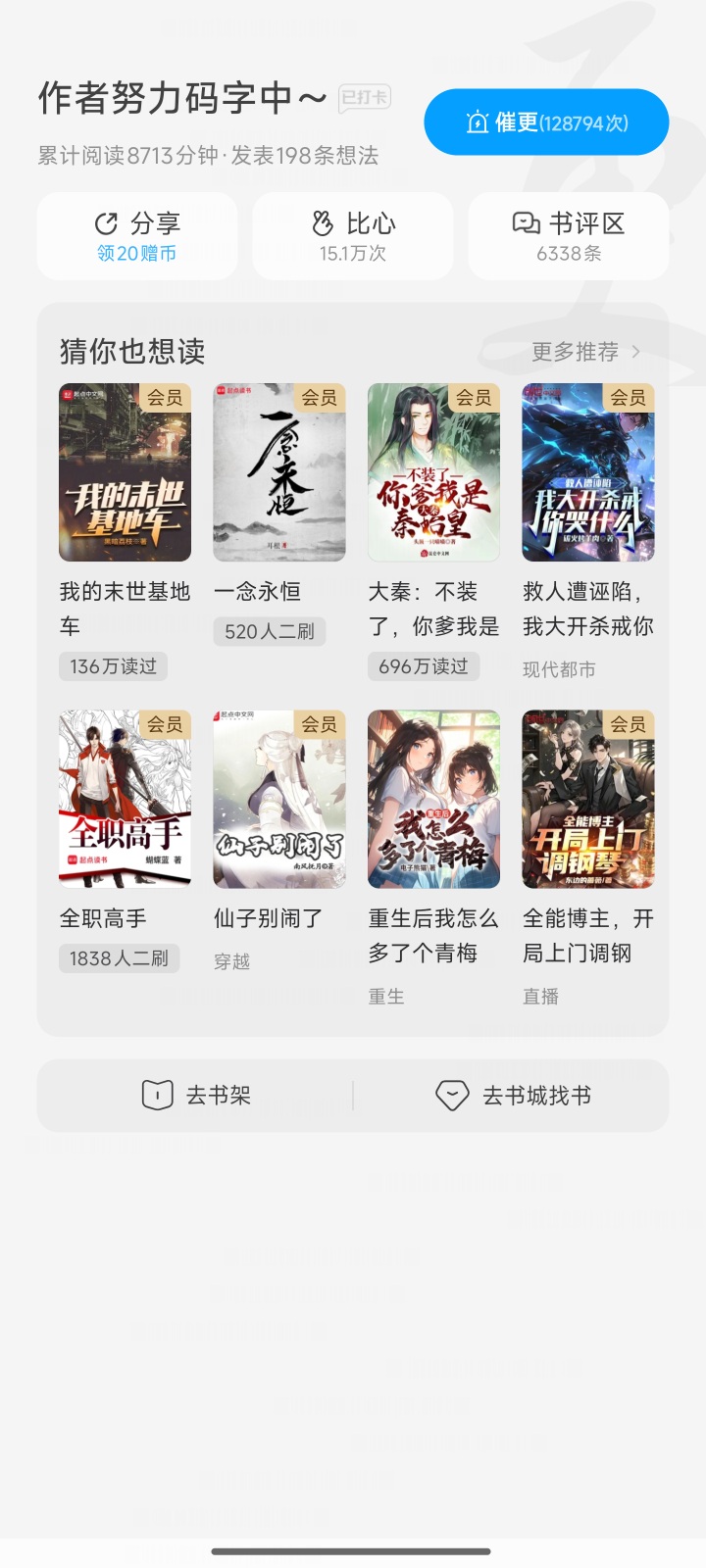Share this book for 20 gift coins

[x=137, y=236]
